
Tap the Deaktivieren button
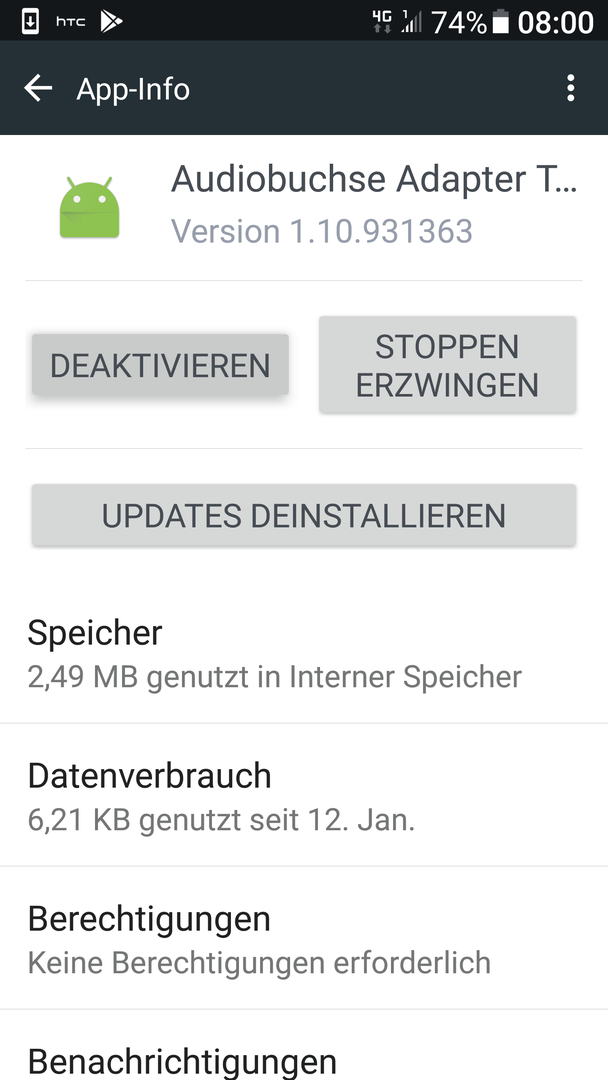[160, 365]
